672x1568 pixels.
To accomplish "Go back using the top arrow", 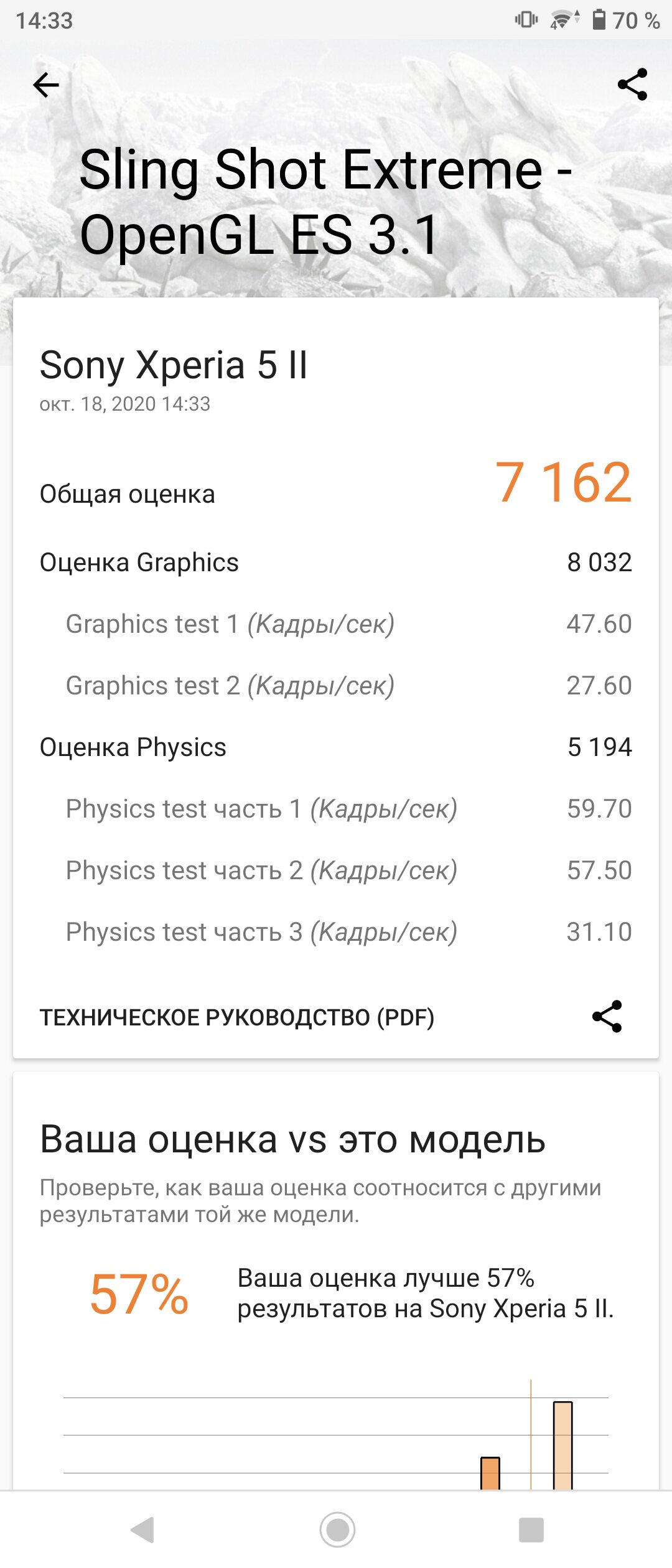I will click(x=46, y=85).
